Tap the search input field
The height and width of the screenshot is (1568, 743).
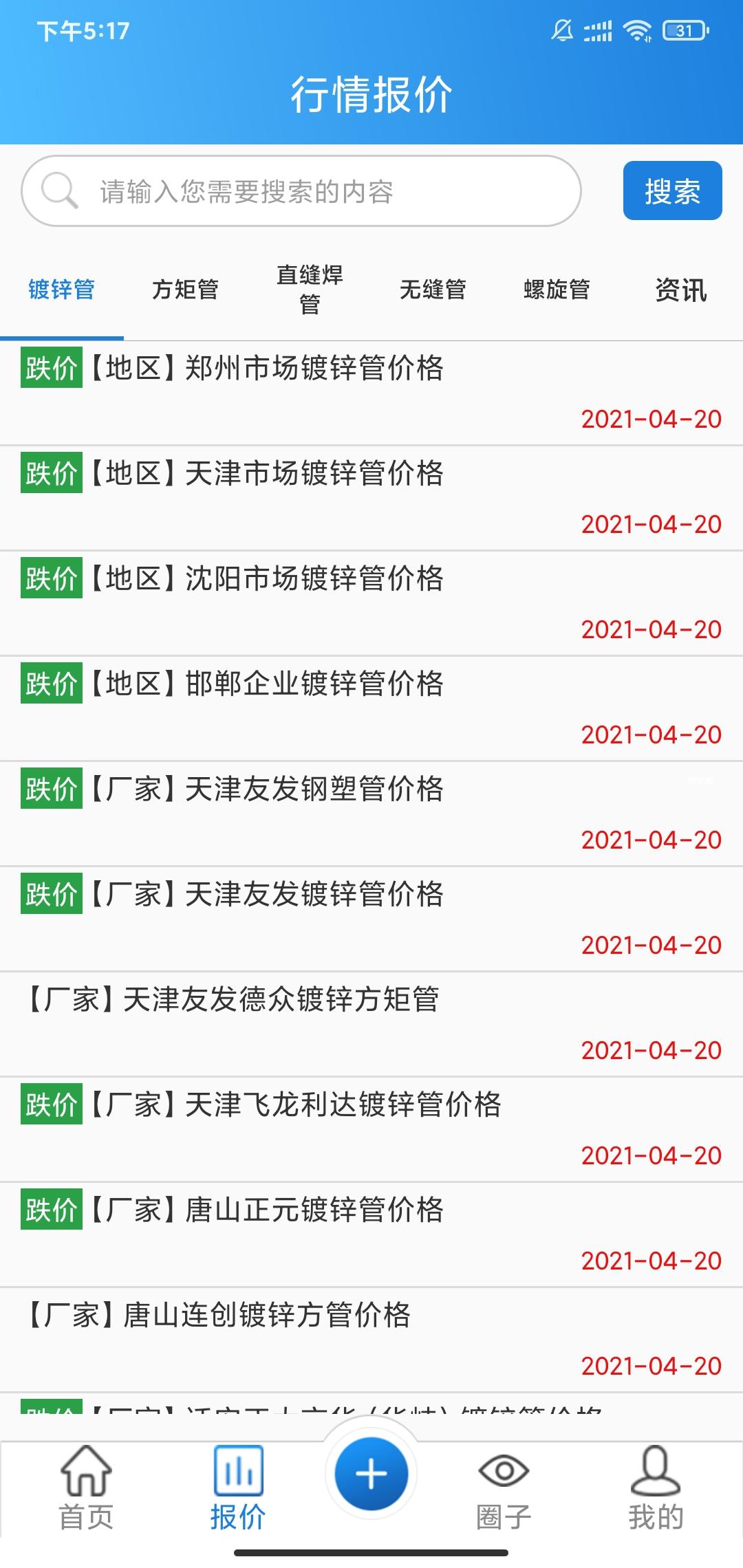pyautogui.click(x=303, y=191)
